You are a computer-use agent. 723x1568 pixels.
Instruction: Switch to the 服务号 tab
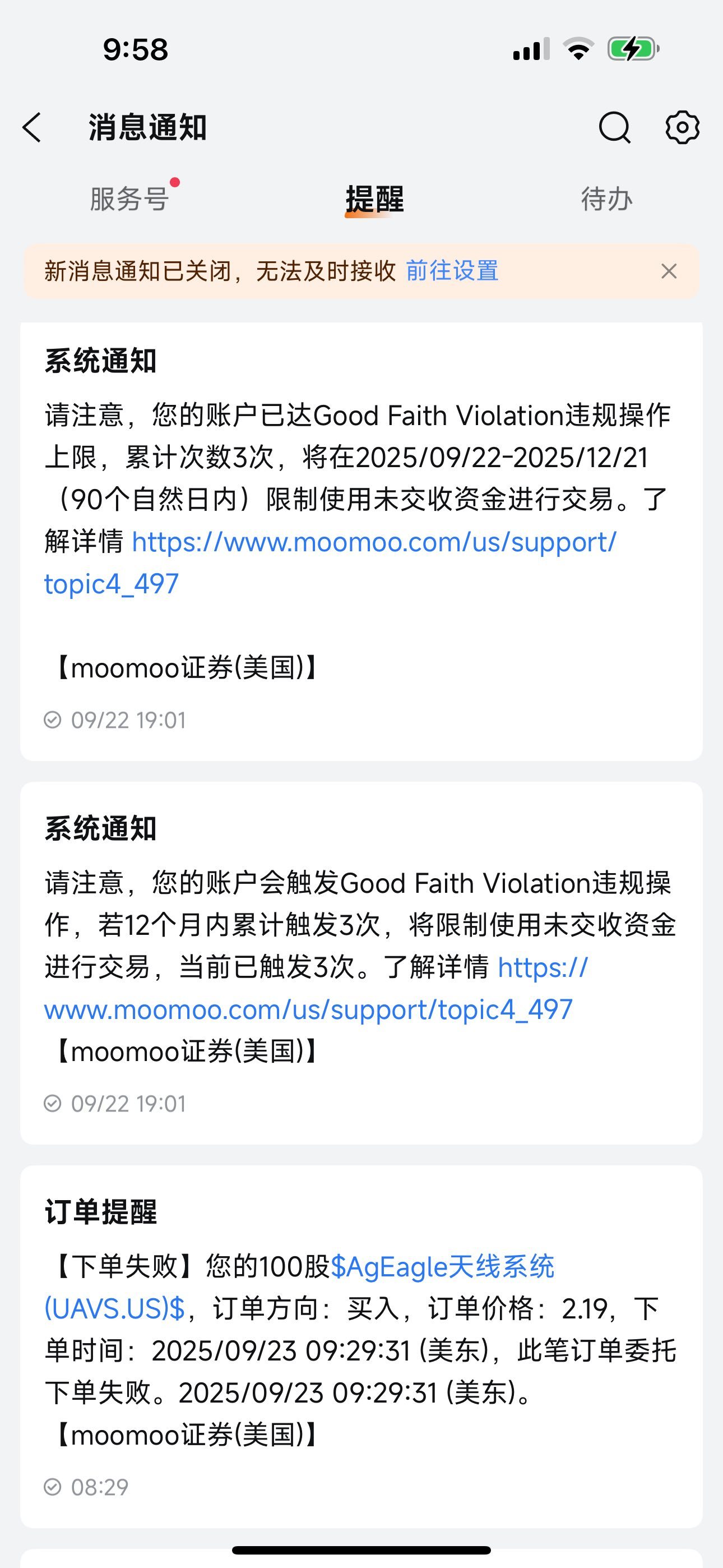click(129, 199)
